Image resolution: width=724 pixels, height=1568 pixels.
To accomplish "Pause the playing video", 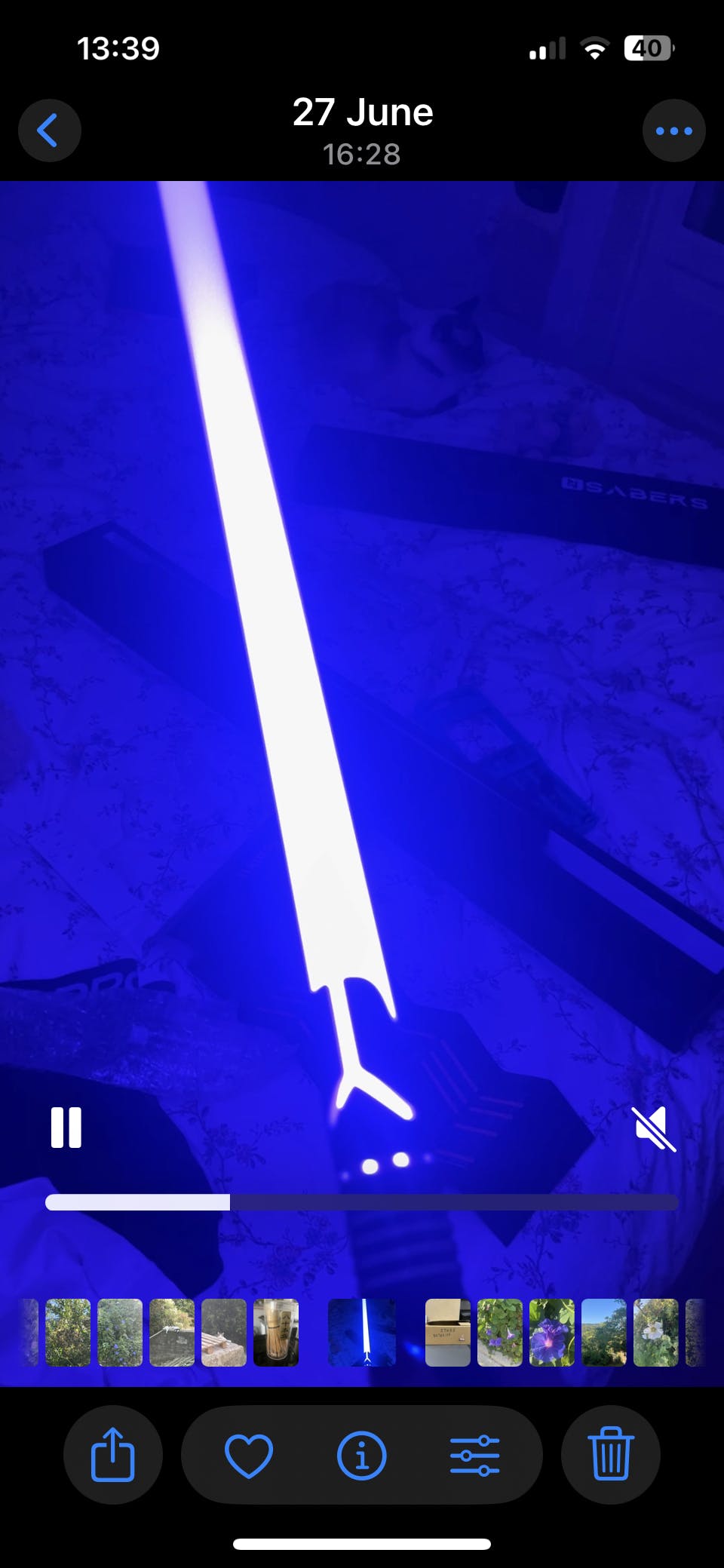I will (66, 1128).
